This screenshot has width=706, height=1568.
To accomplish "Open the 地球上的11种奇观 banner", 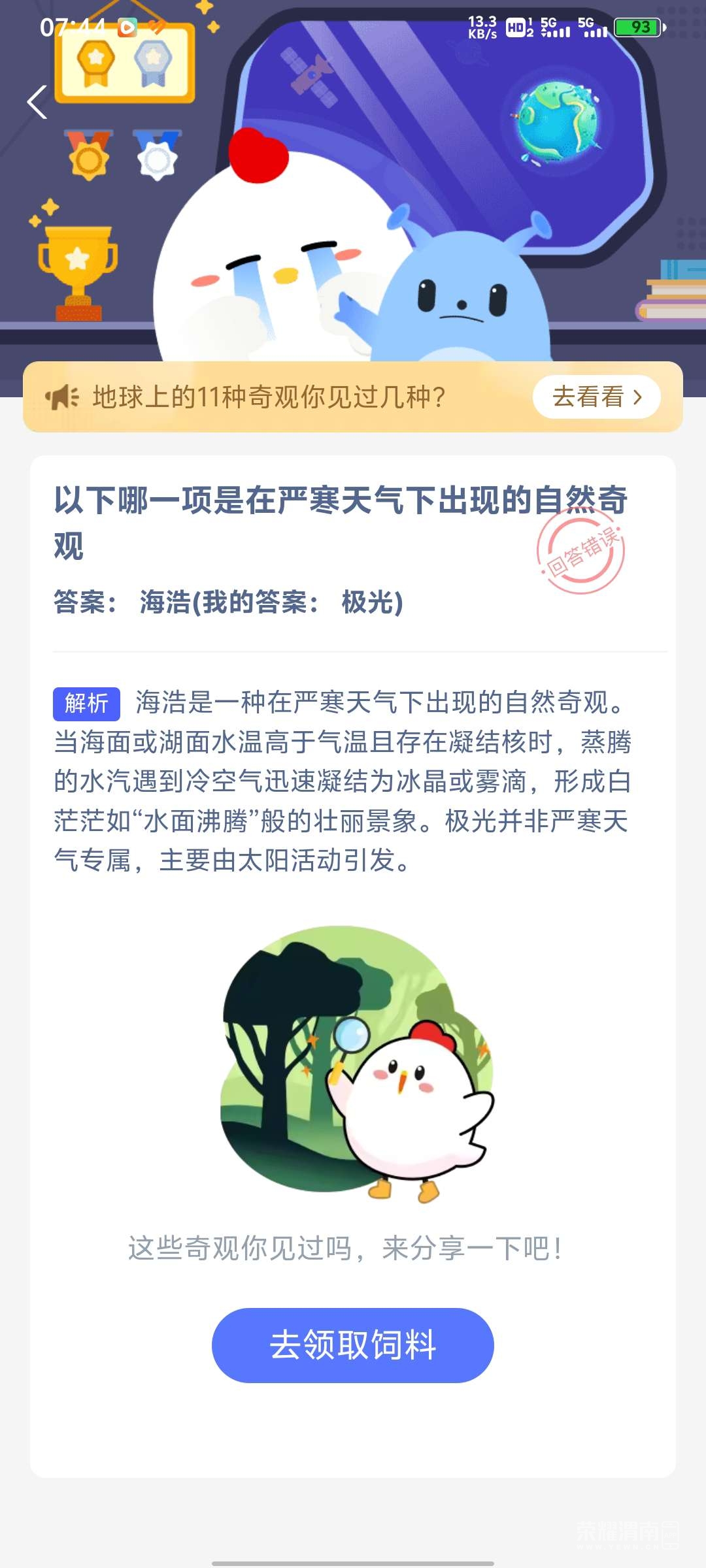I will [268, 397].
